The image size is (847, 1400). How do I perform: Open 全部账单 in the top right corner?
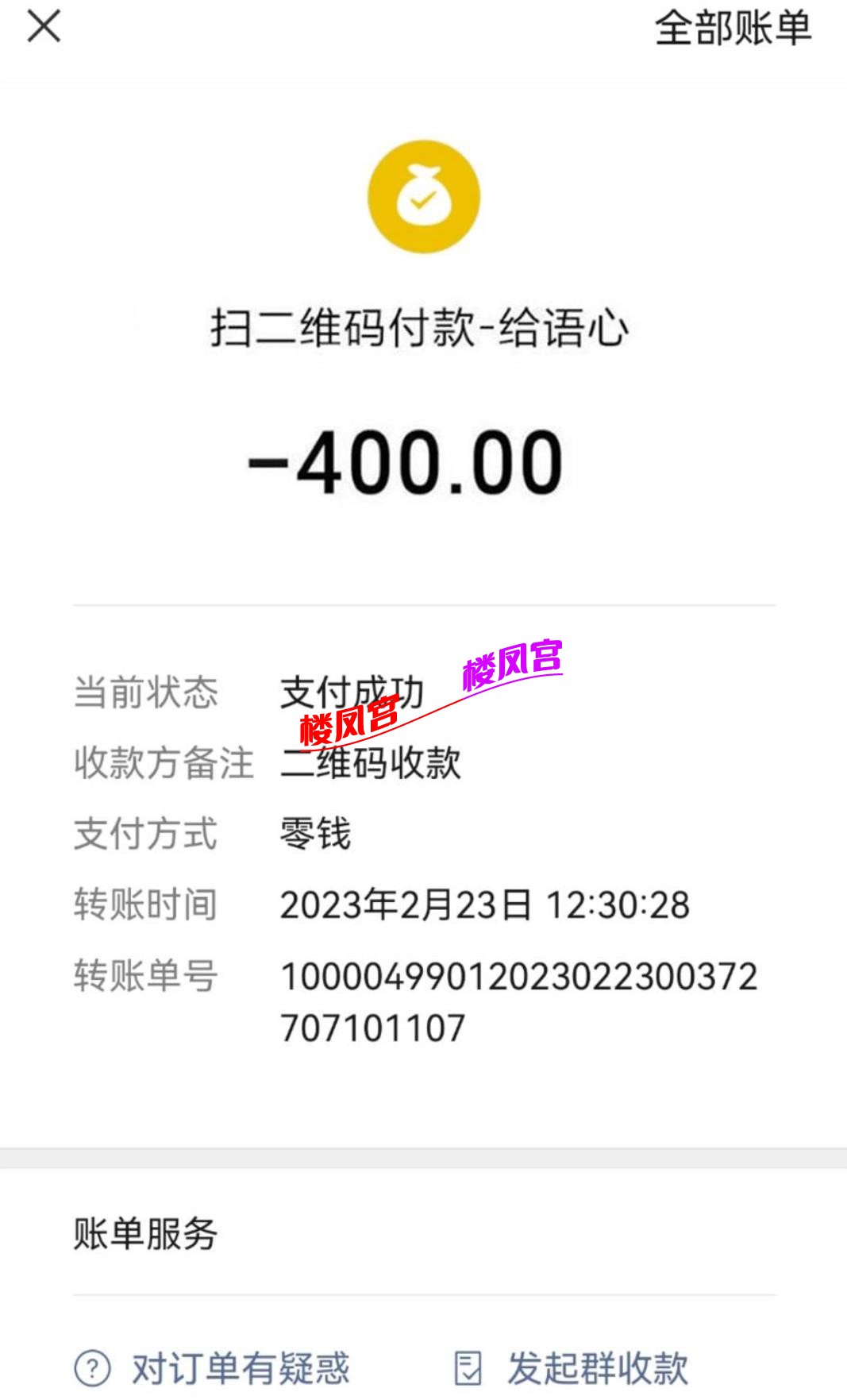[732, 30]
